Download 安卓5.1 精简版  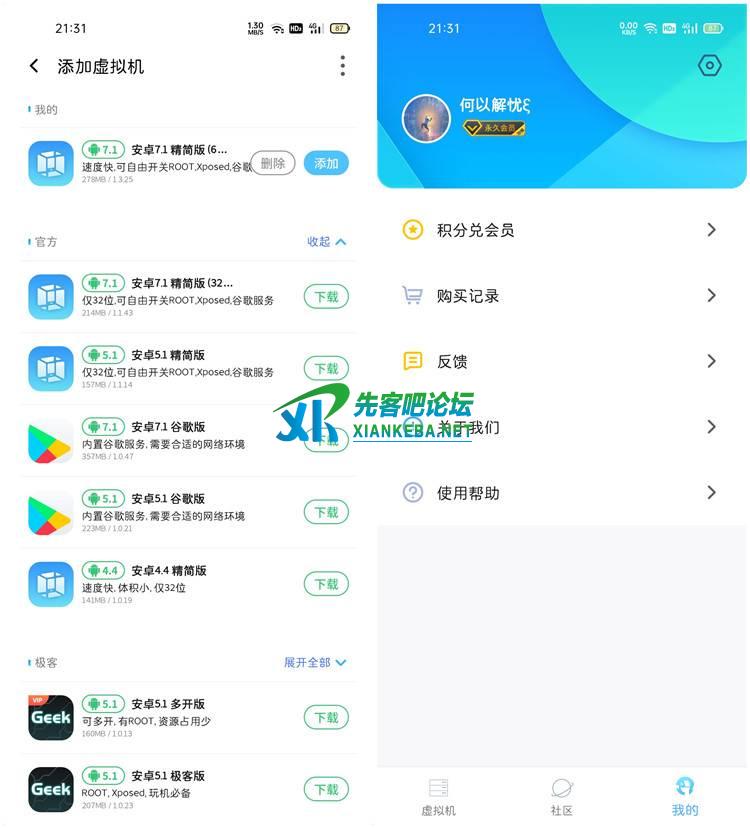click(326, 369)
